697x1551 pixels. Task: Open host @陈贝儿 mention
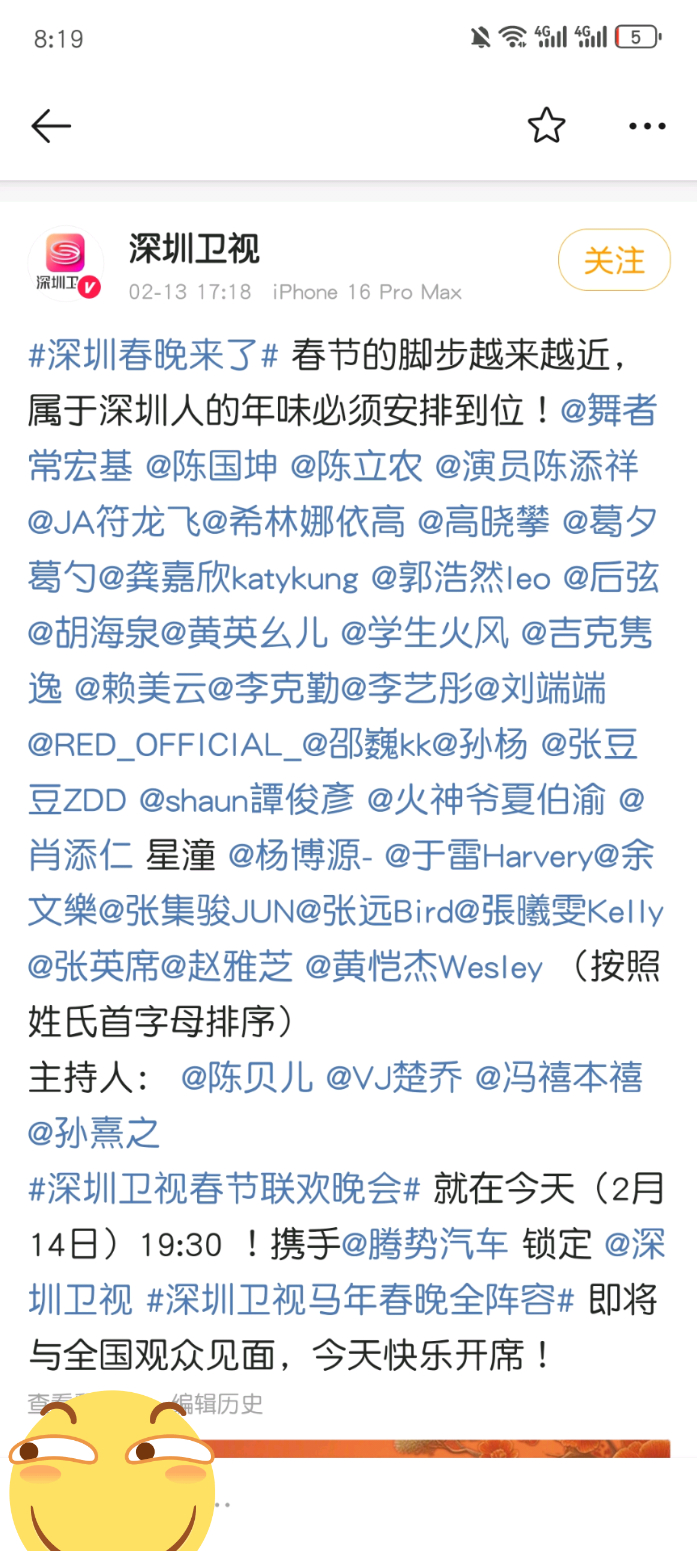(246, 1078)
